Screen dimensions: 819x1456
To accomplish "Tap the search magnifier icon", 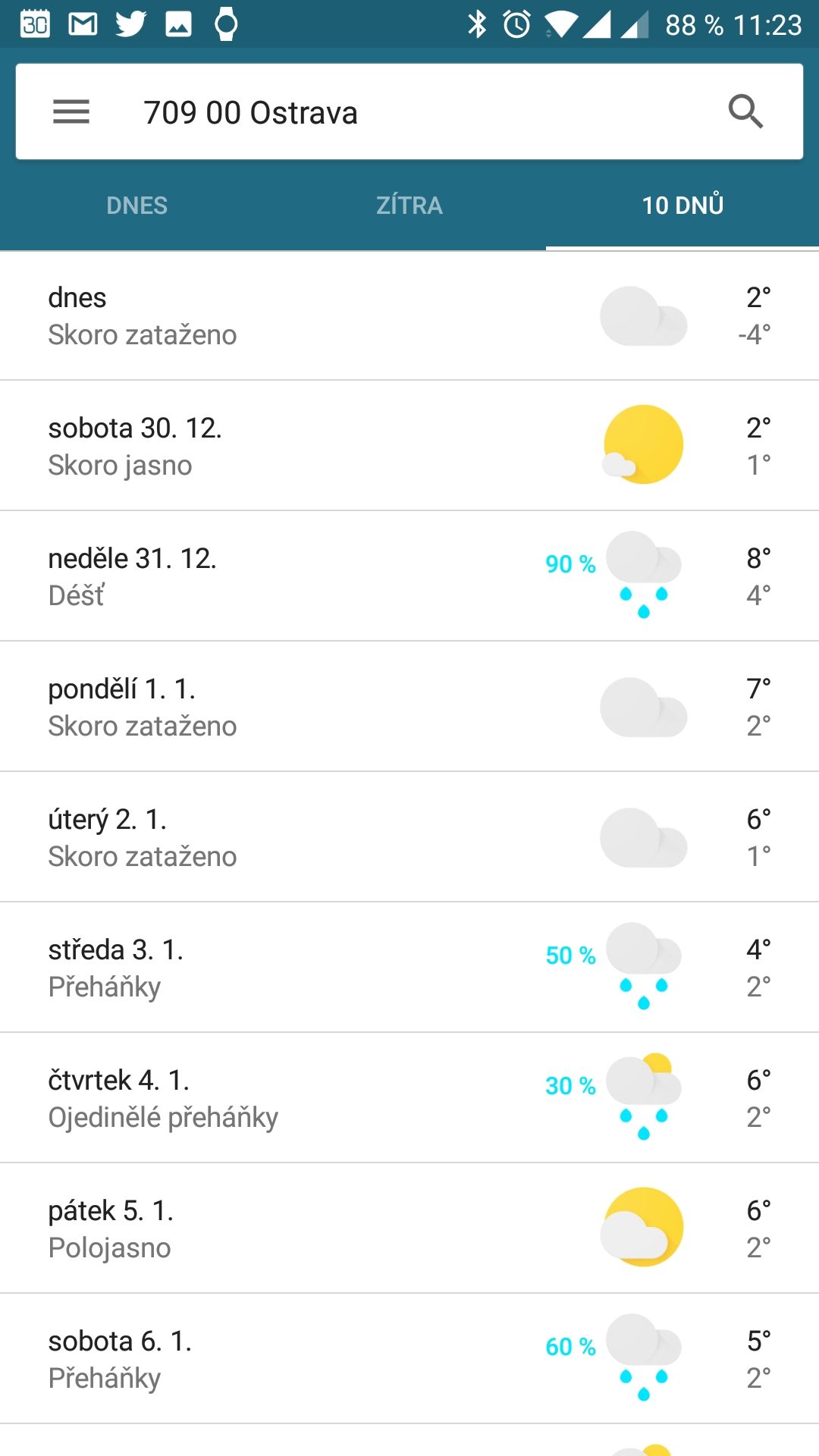I will (745, 112).
